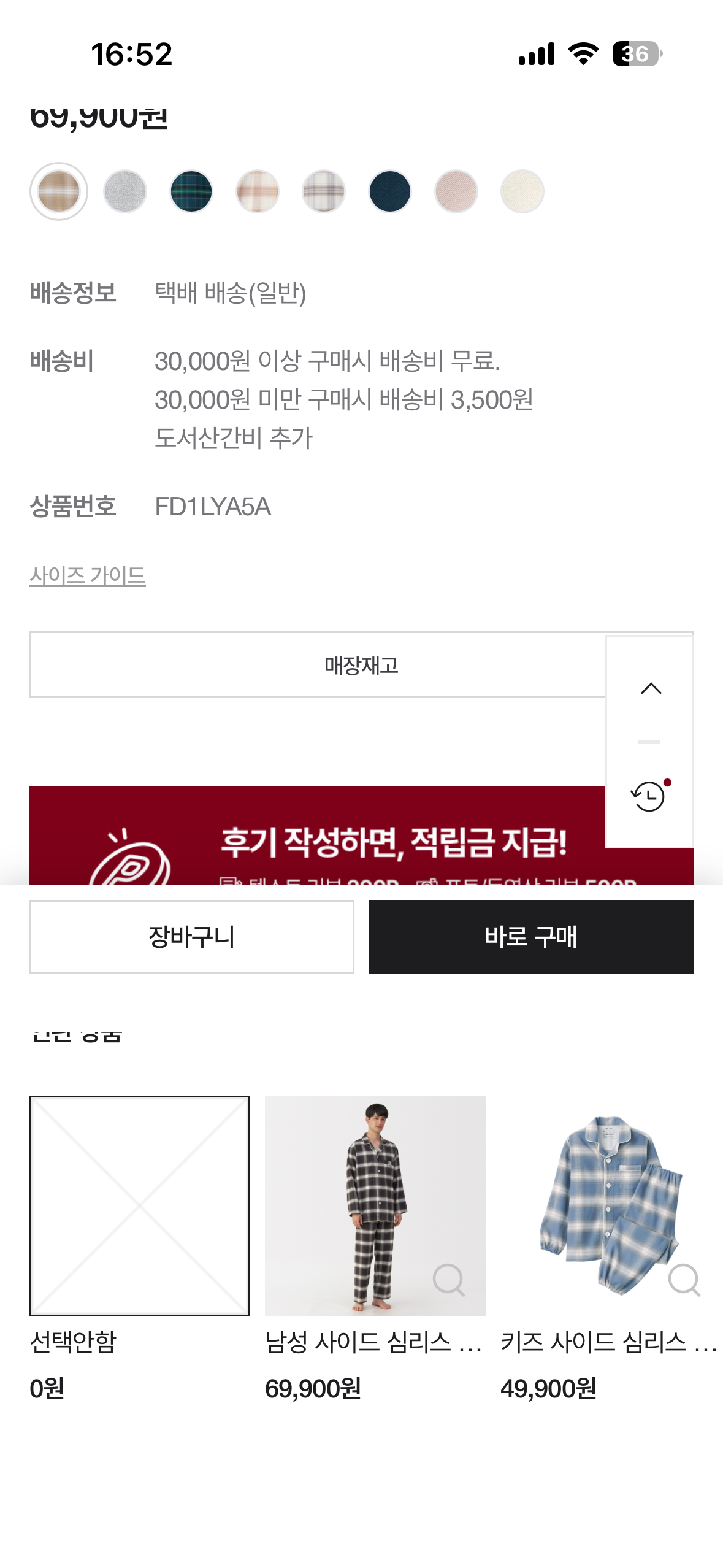Open the 사이즈 가이드 link
The width and height of the screenshot is (723, 1568).
88,575
